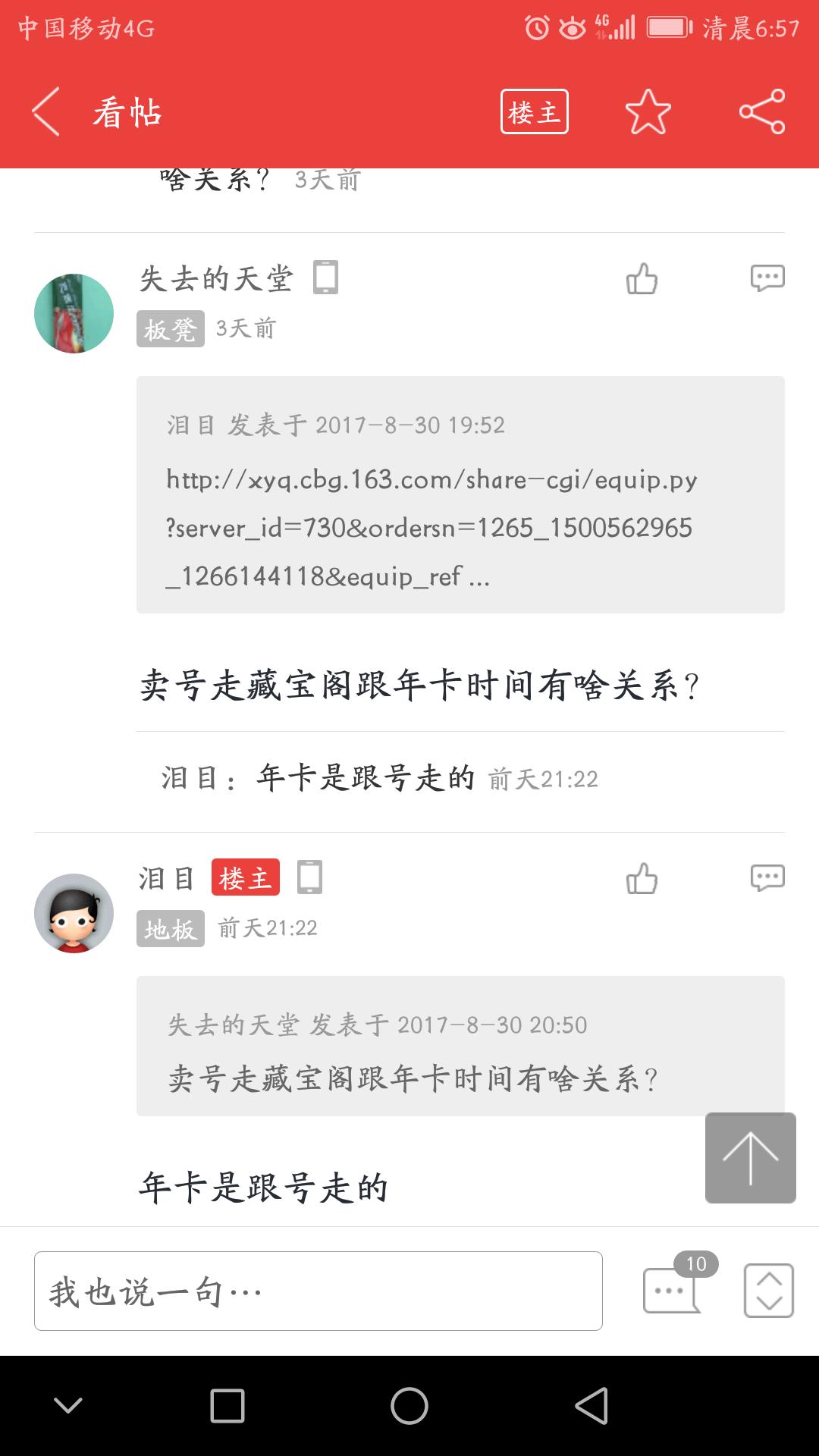Viewport: 819px width, 1456px height.
Task: Favorite this thread with the star icon
Action: coord(648,112)
